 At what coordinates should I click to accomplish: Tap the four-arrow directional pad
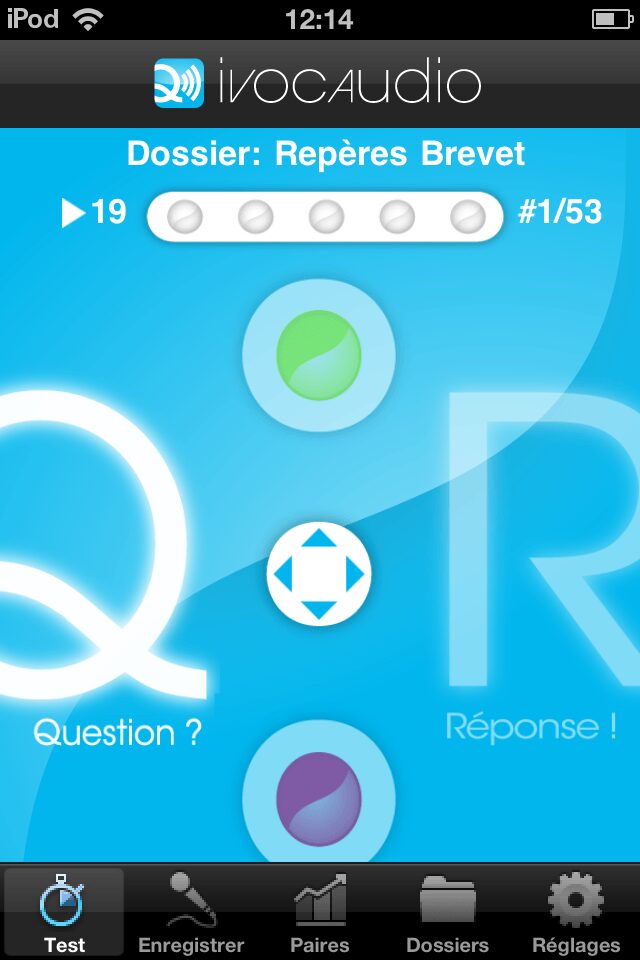coord(319,574)
